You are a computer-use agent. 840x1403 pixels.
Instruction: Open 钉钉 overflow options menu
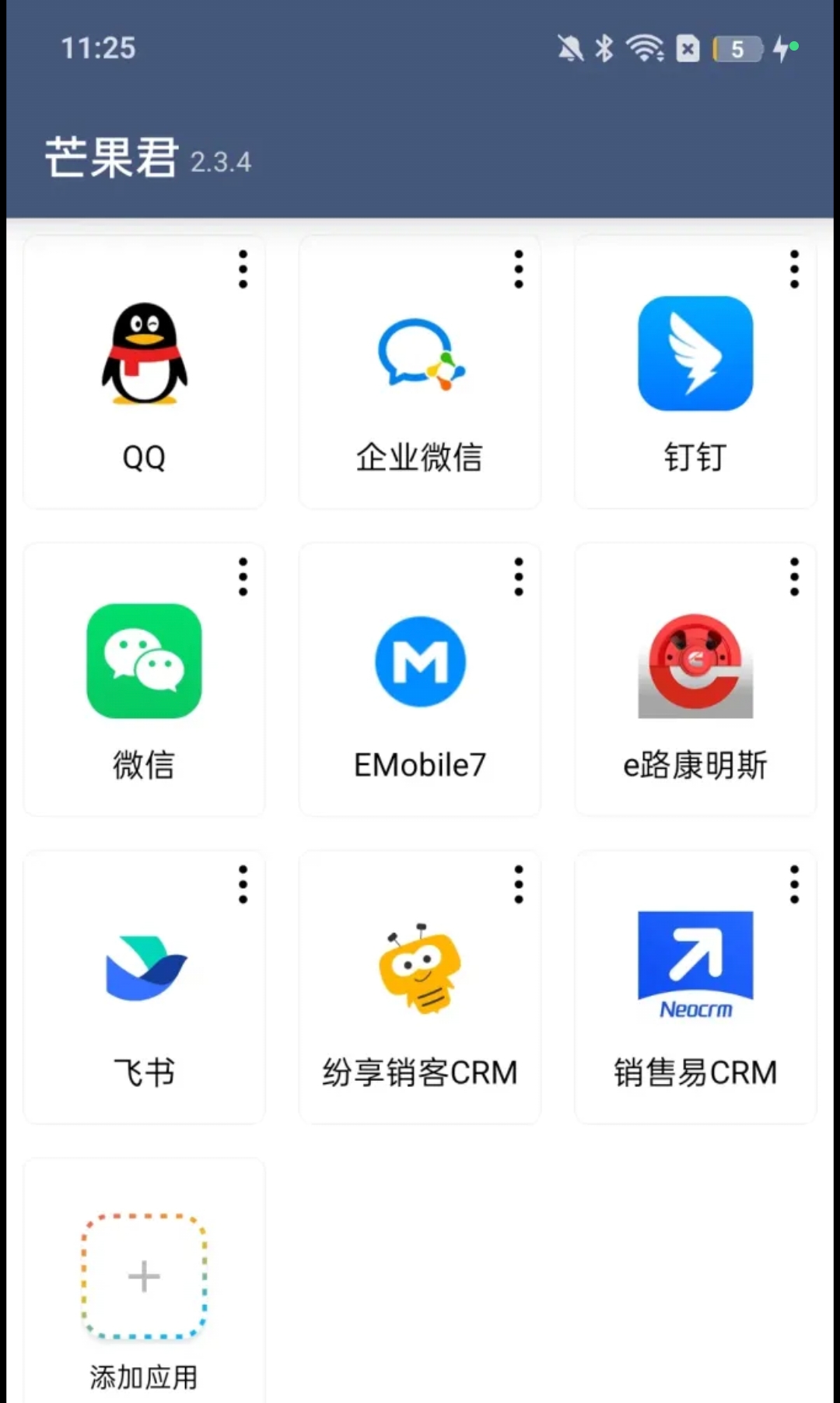click(x=793, y=268)
